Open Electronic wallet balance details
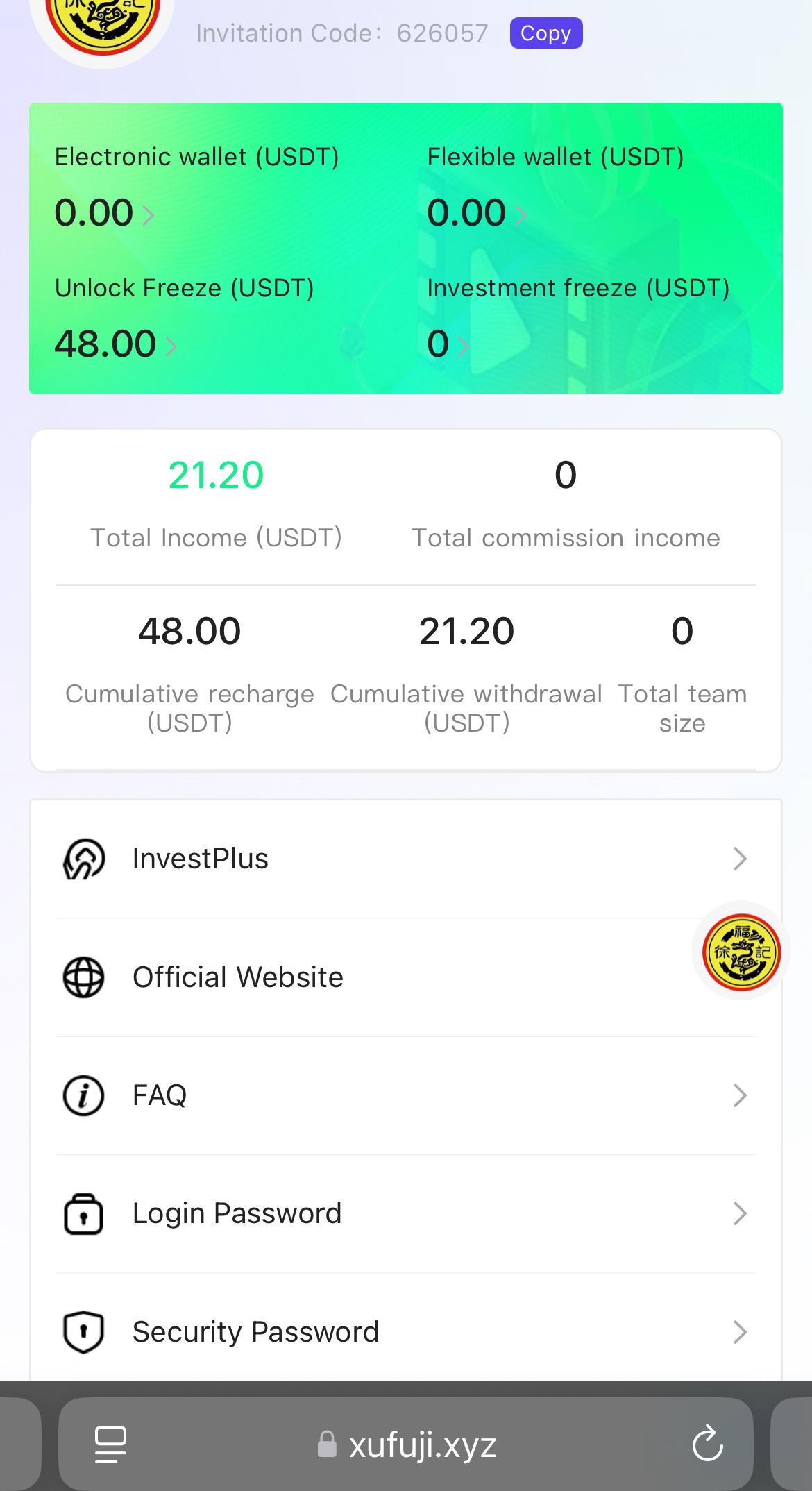The image size is (812, 1491). (105, 213)
